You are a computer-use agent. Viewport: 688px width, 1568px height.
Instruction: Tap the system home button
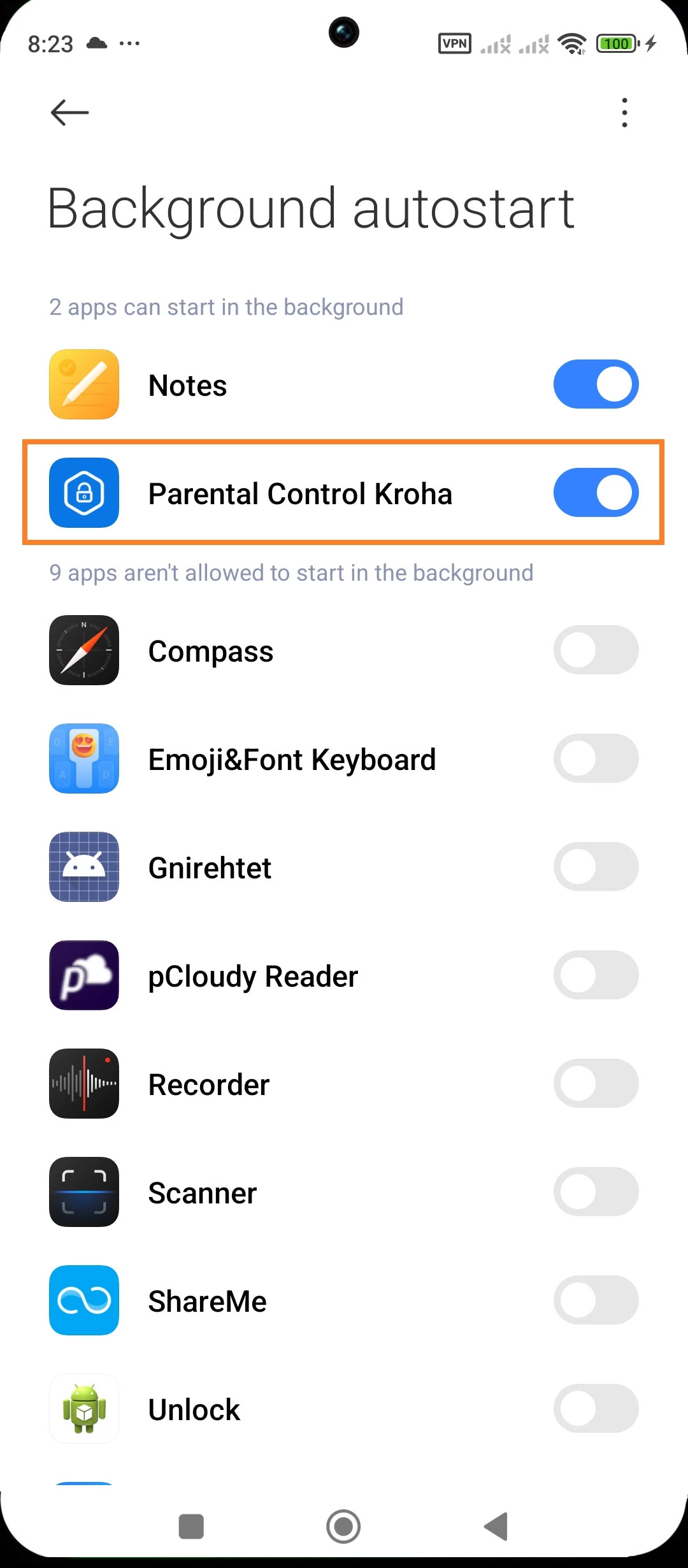(343, 1527)
